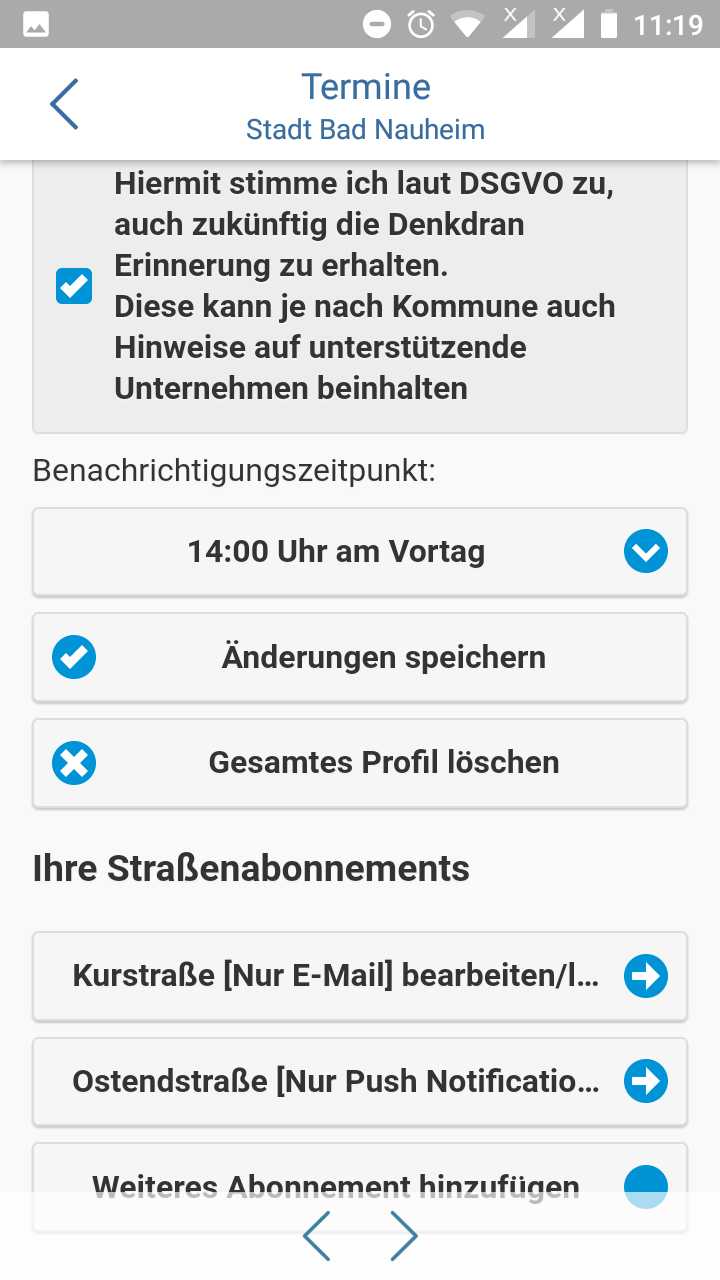Edit the Kurstraße subscription
Image resolution: width=720 pixels, height=1280 pixels.
[360, 976]
